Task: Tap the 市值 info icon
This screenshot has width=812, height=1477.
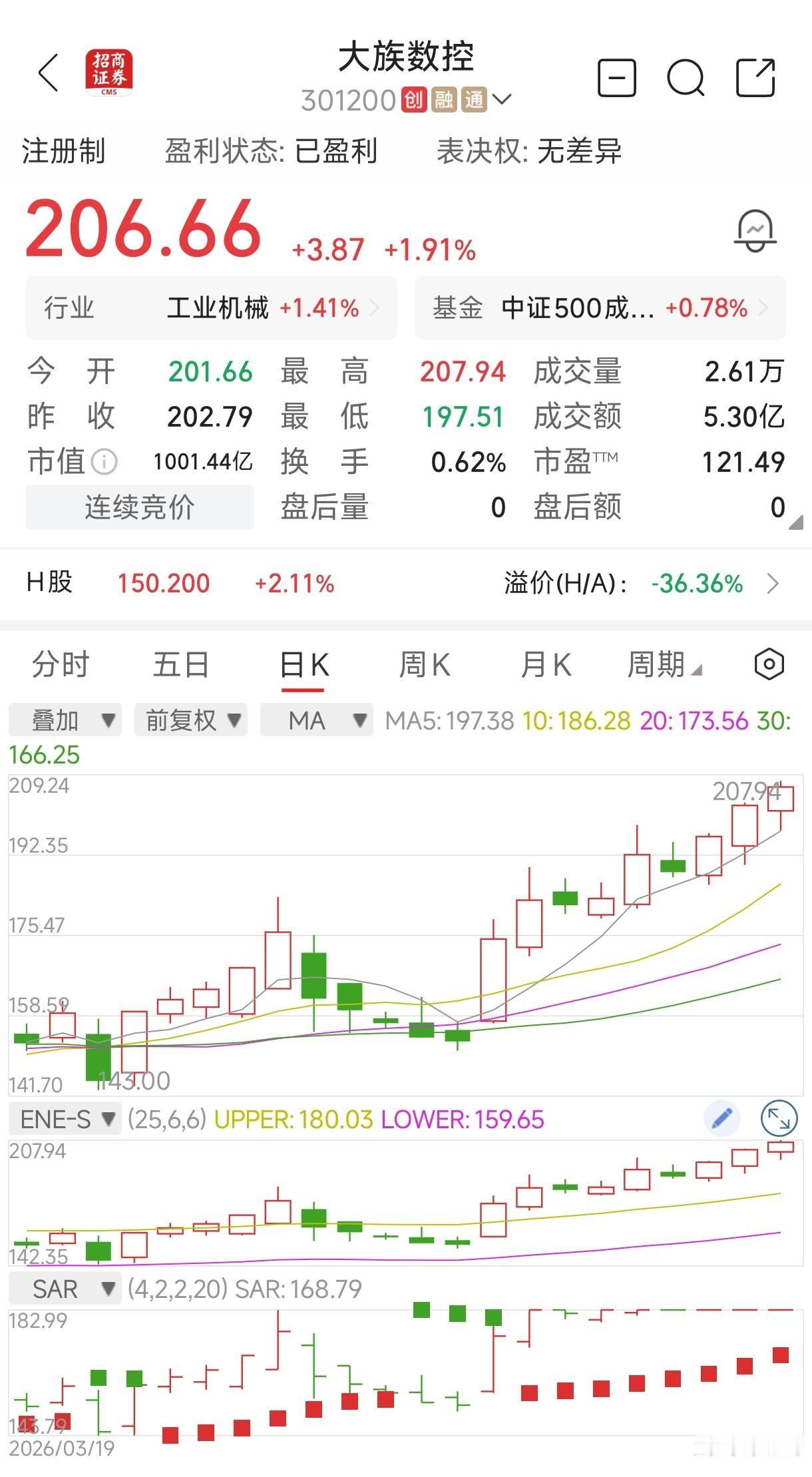Action: point(104,461)
